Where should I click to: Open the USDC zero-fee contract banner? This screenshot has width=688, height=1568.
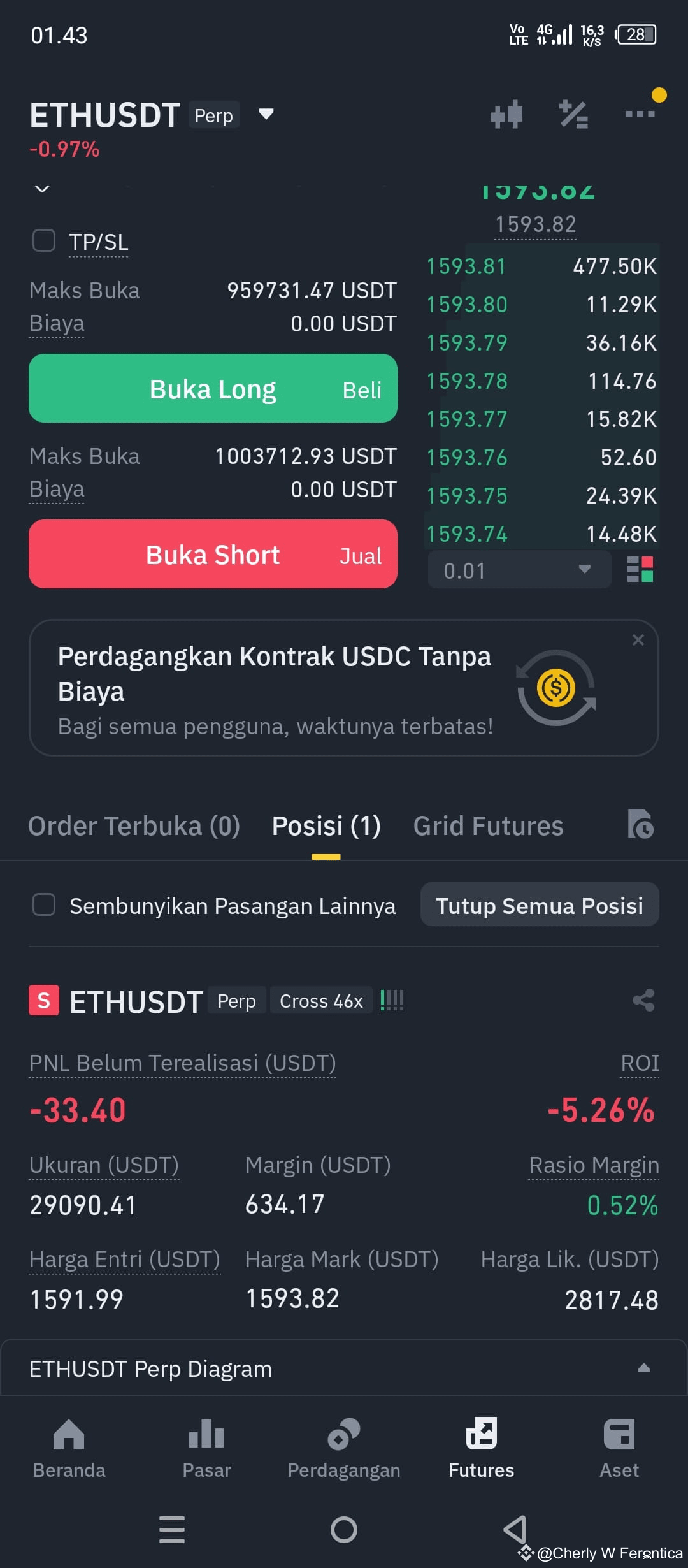[344, 688]
